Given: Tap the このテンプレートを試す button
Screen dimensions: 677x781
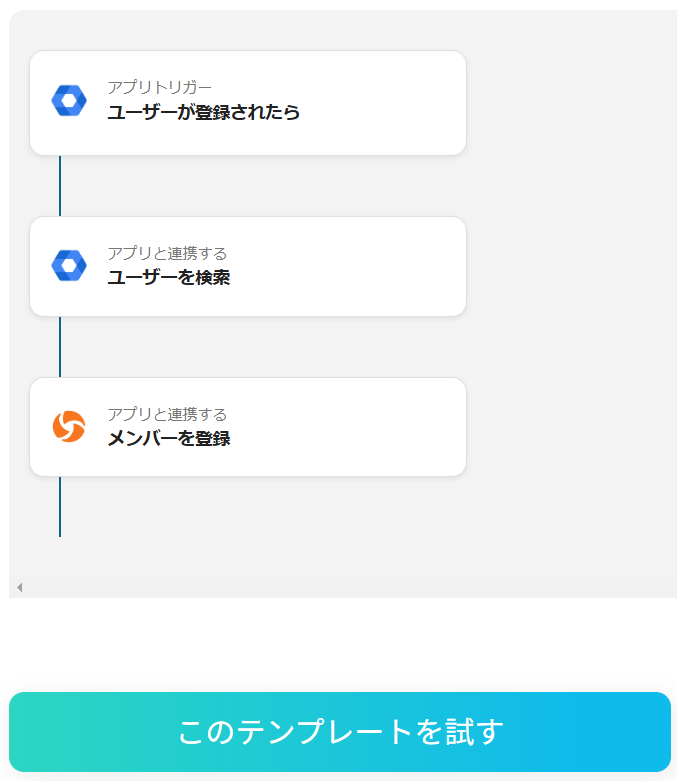Looking at the screenshot, I should click(x=340, y=731).
